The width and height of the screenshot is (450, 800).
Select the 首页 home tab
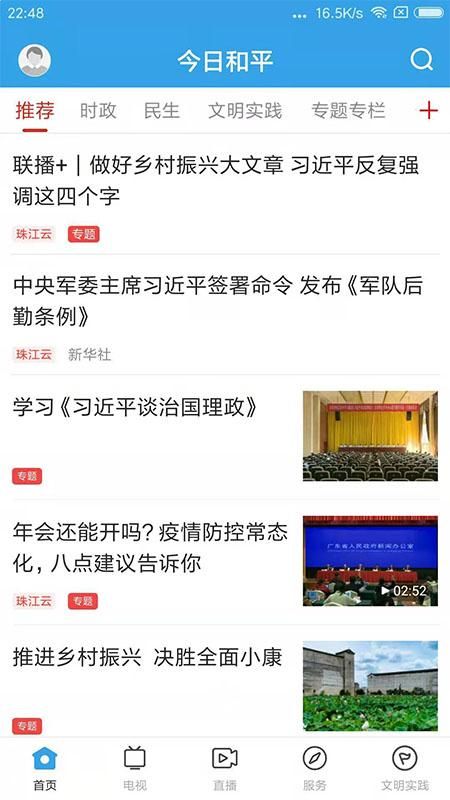pos(45,769)
